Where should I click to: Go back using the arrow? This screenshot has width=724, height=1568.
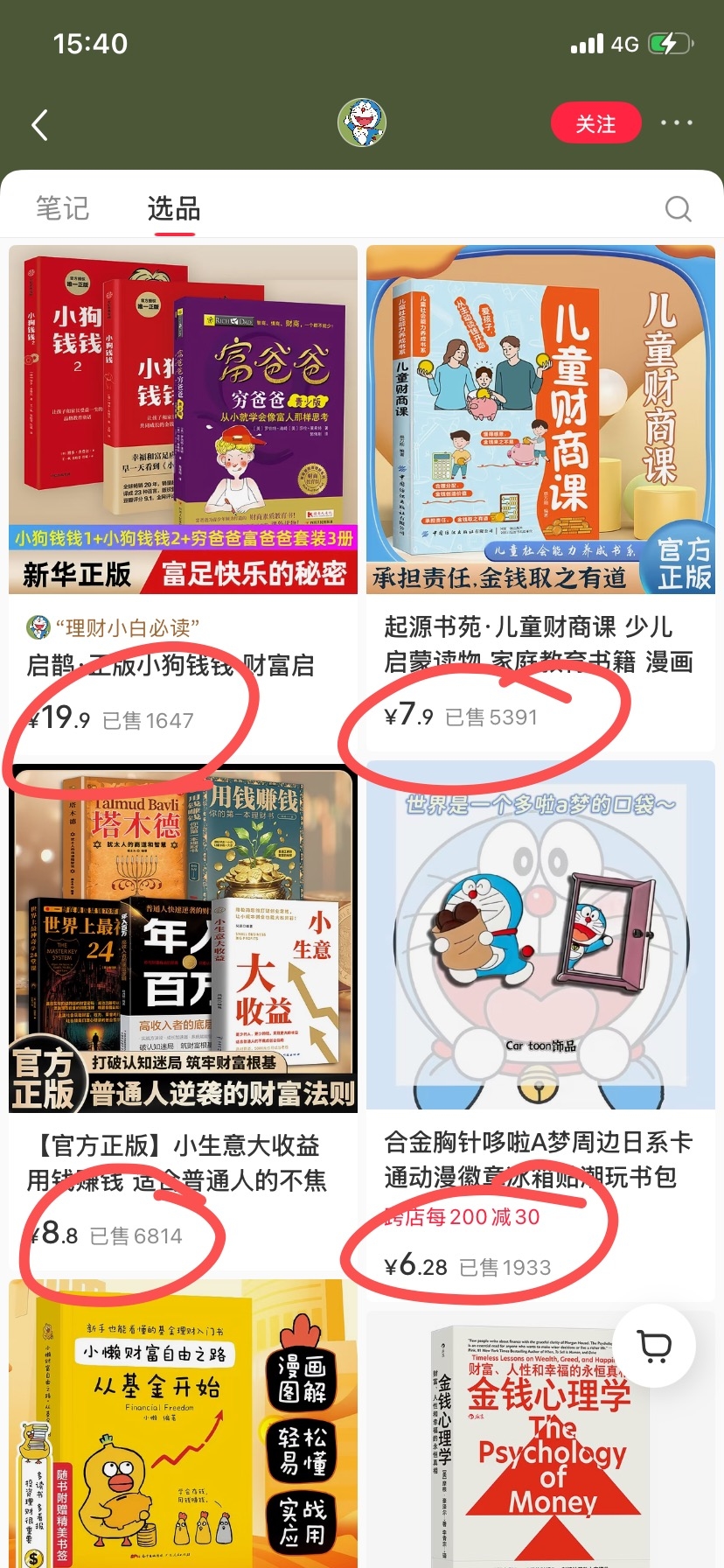39,125
